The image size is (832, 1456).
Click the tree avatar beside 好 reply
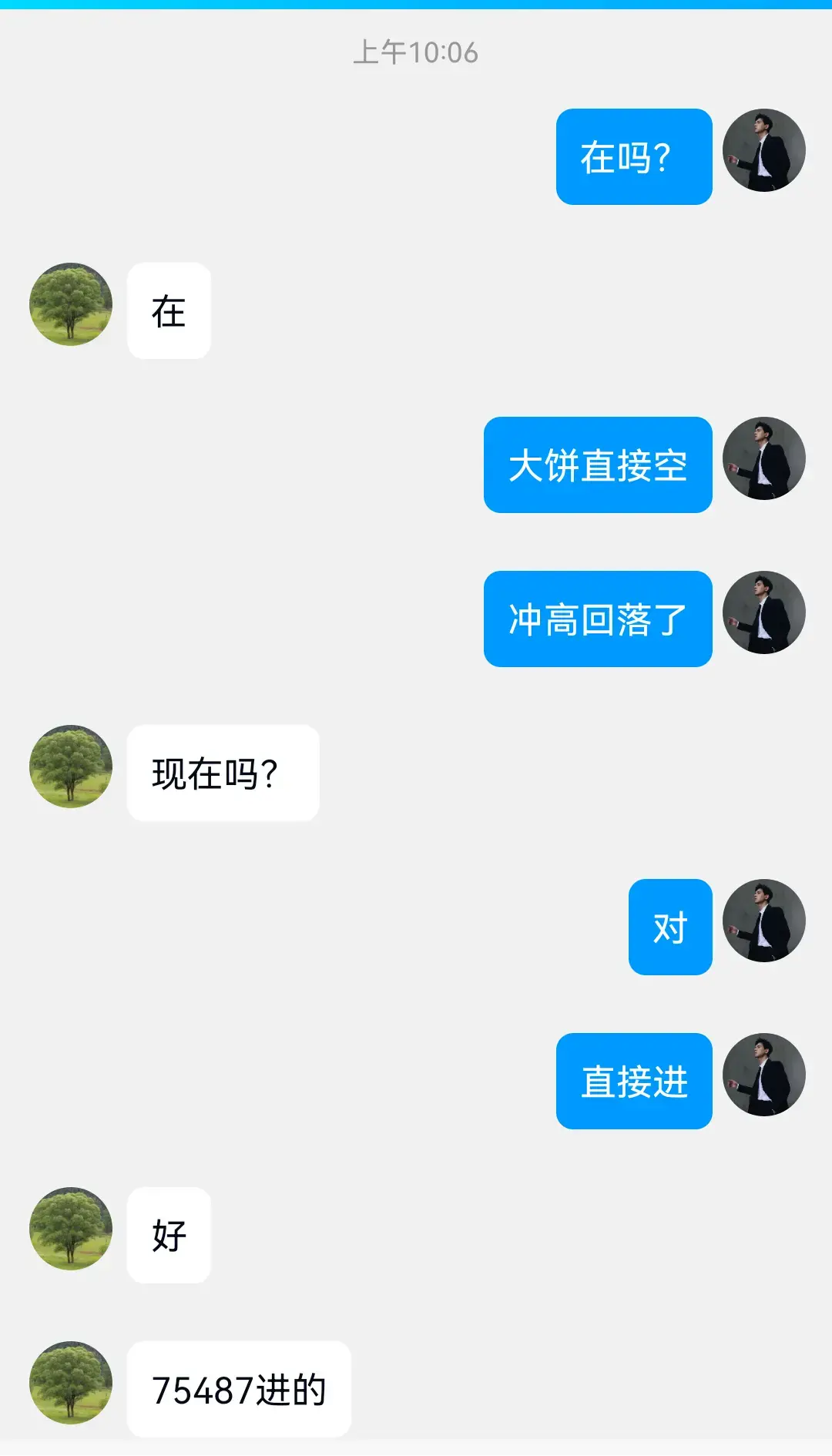pos(70,1230)
